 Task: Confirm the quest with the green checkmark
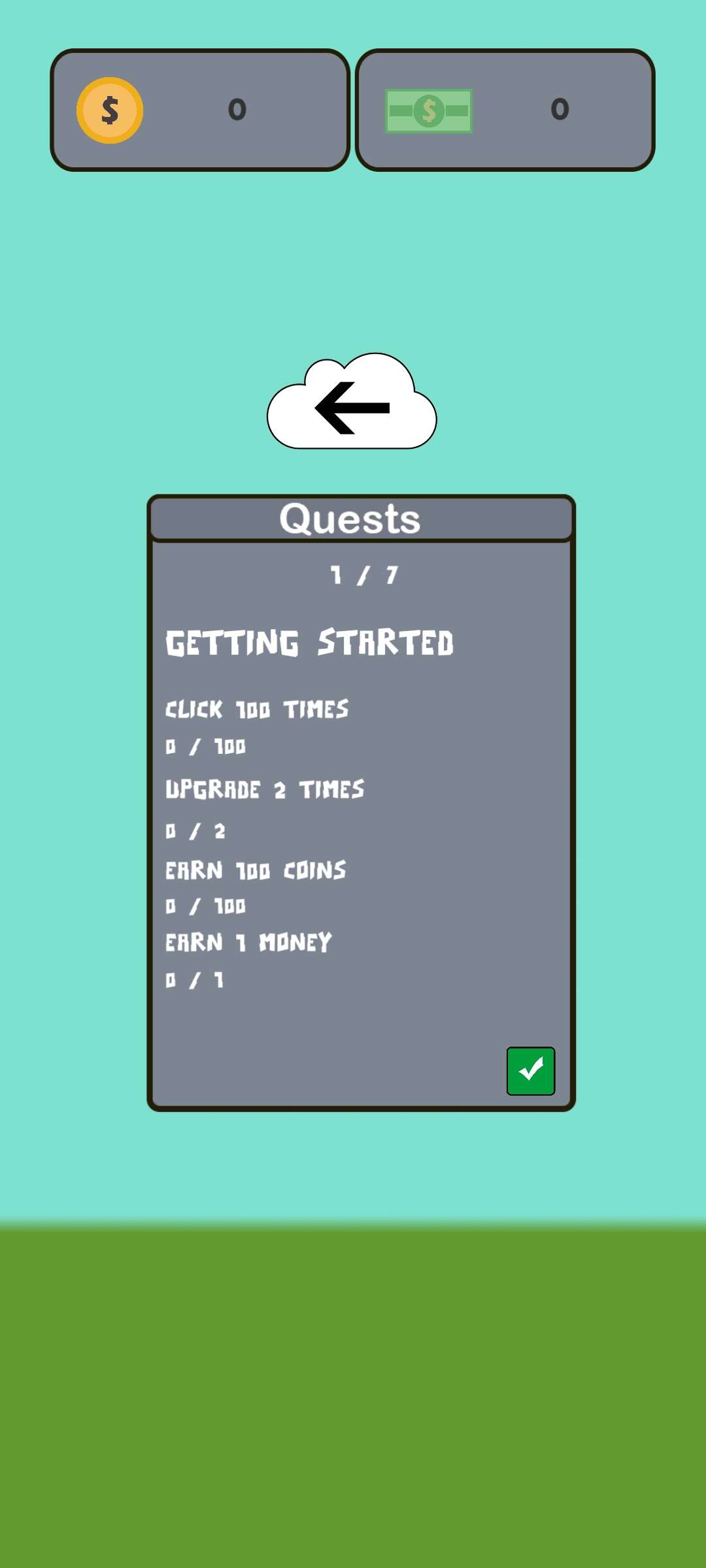pyautogui.click(x=530, y=1071)
